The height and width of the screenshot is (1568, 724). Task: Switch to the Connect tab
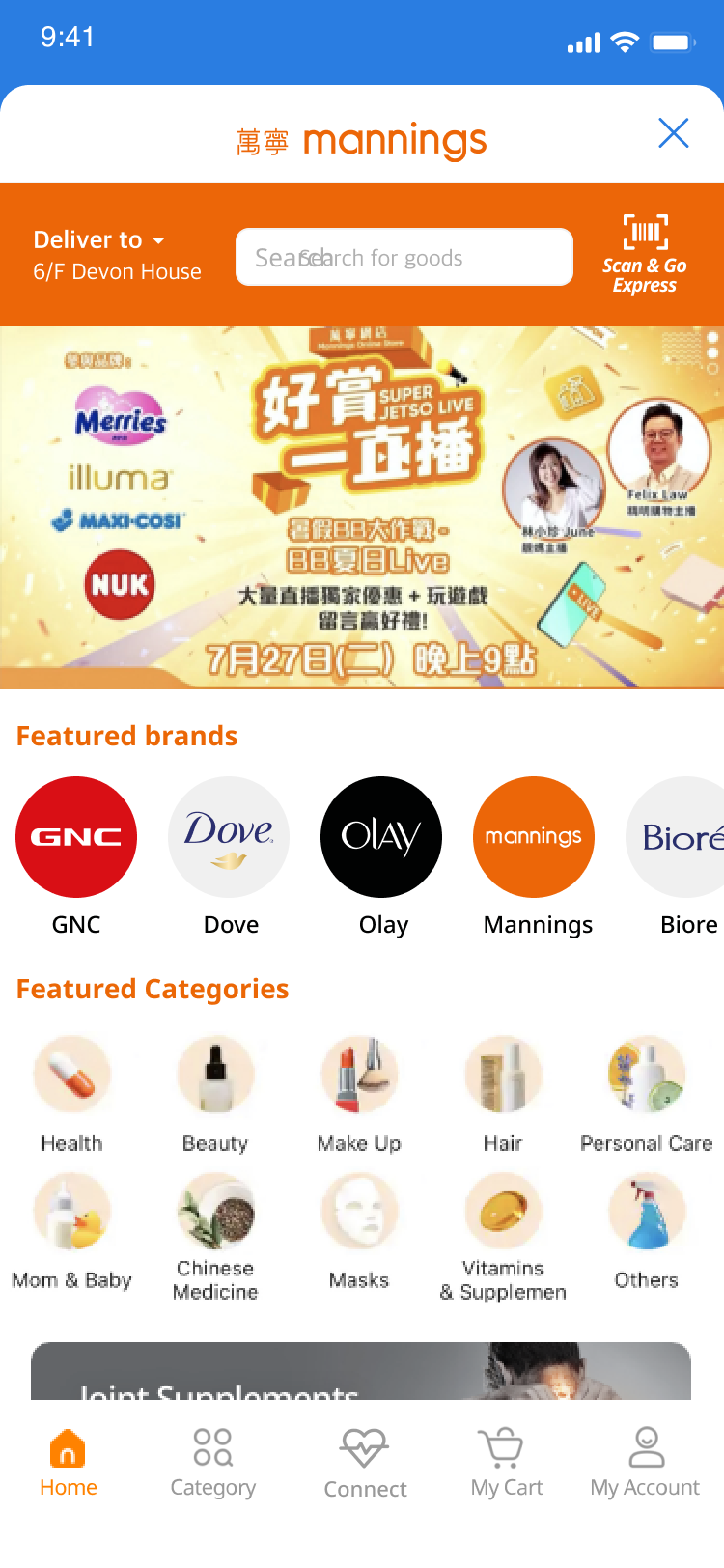(365, 1462)
